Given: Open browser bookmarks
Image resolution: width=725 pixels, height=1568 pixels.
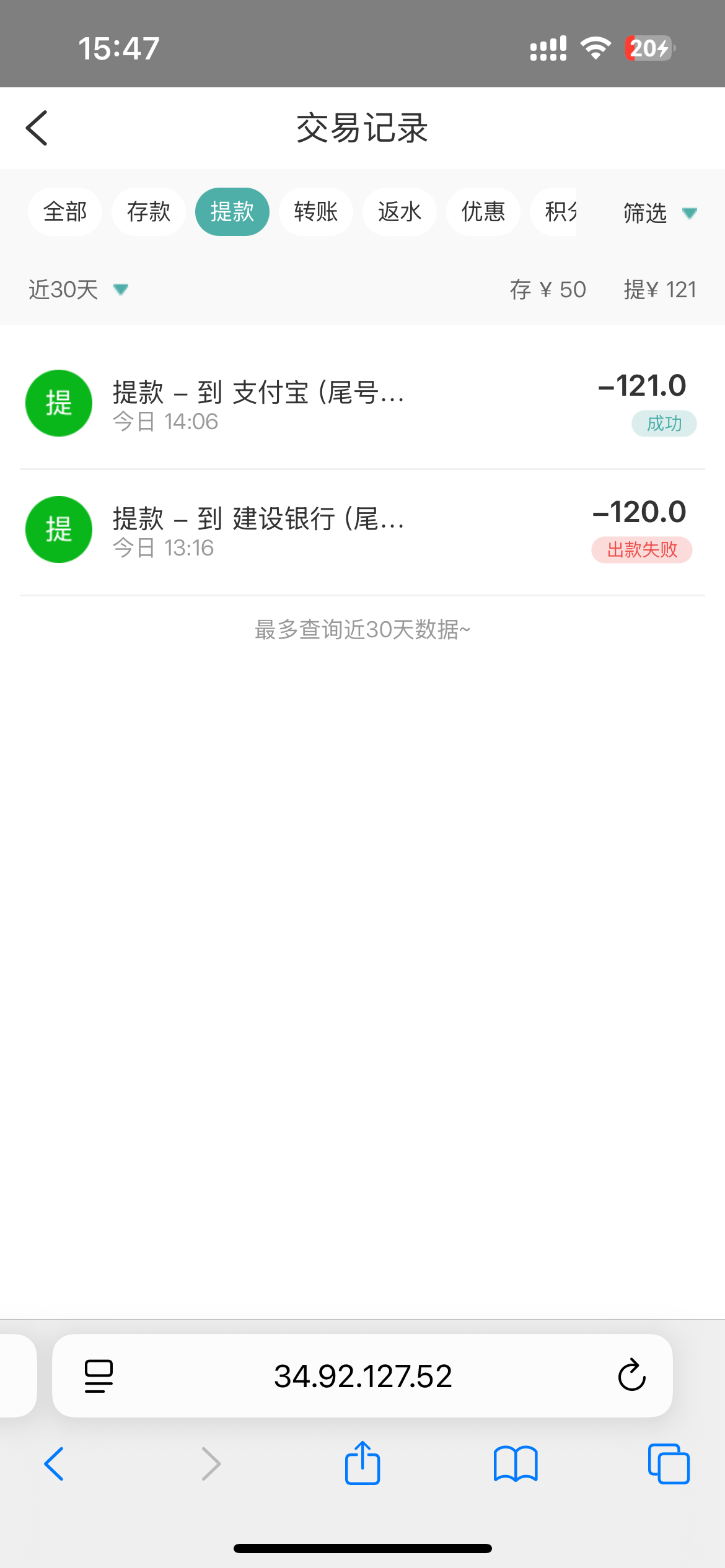Looking at the screenshot, I should pos(516,1464).
